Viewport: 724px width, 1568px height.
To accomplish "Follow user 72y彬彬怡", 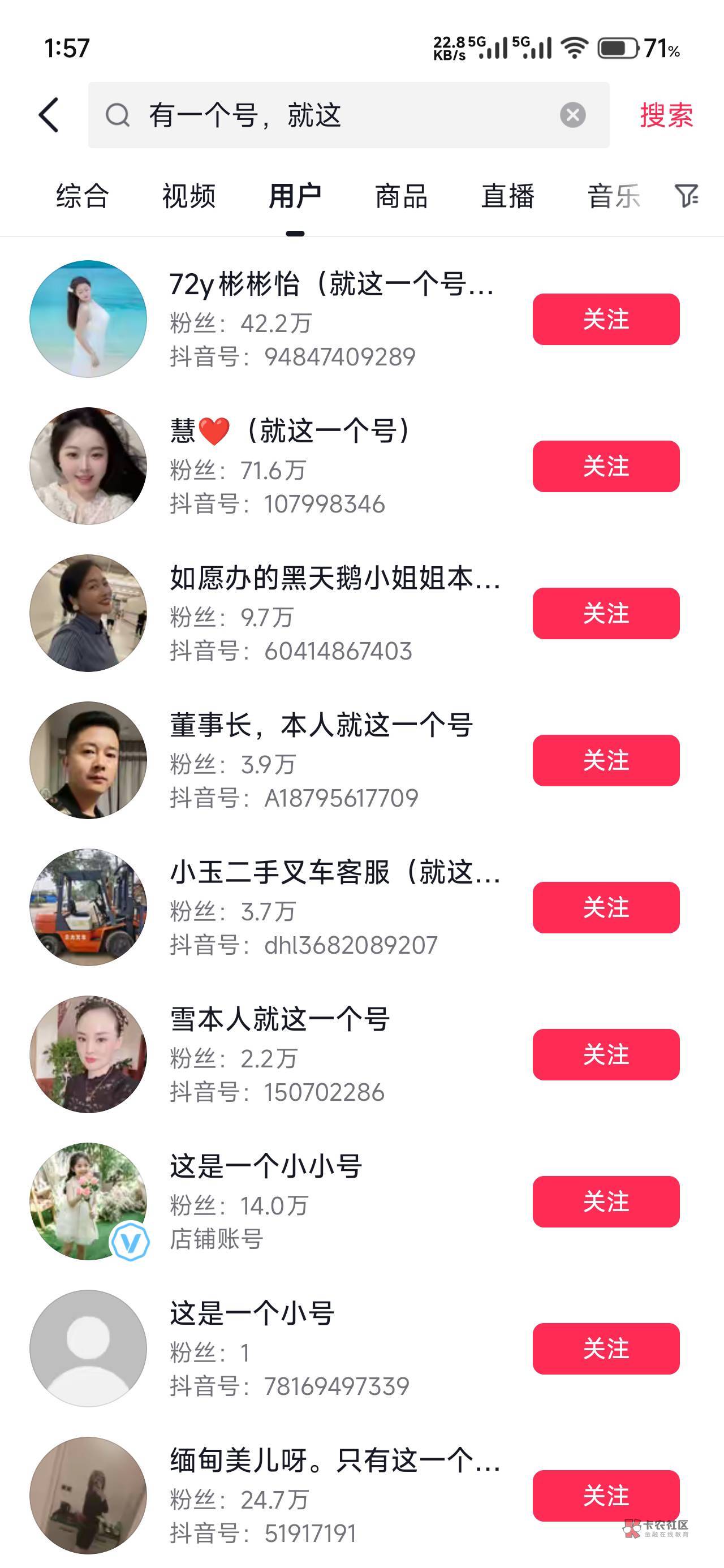I will 606,320.
